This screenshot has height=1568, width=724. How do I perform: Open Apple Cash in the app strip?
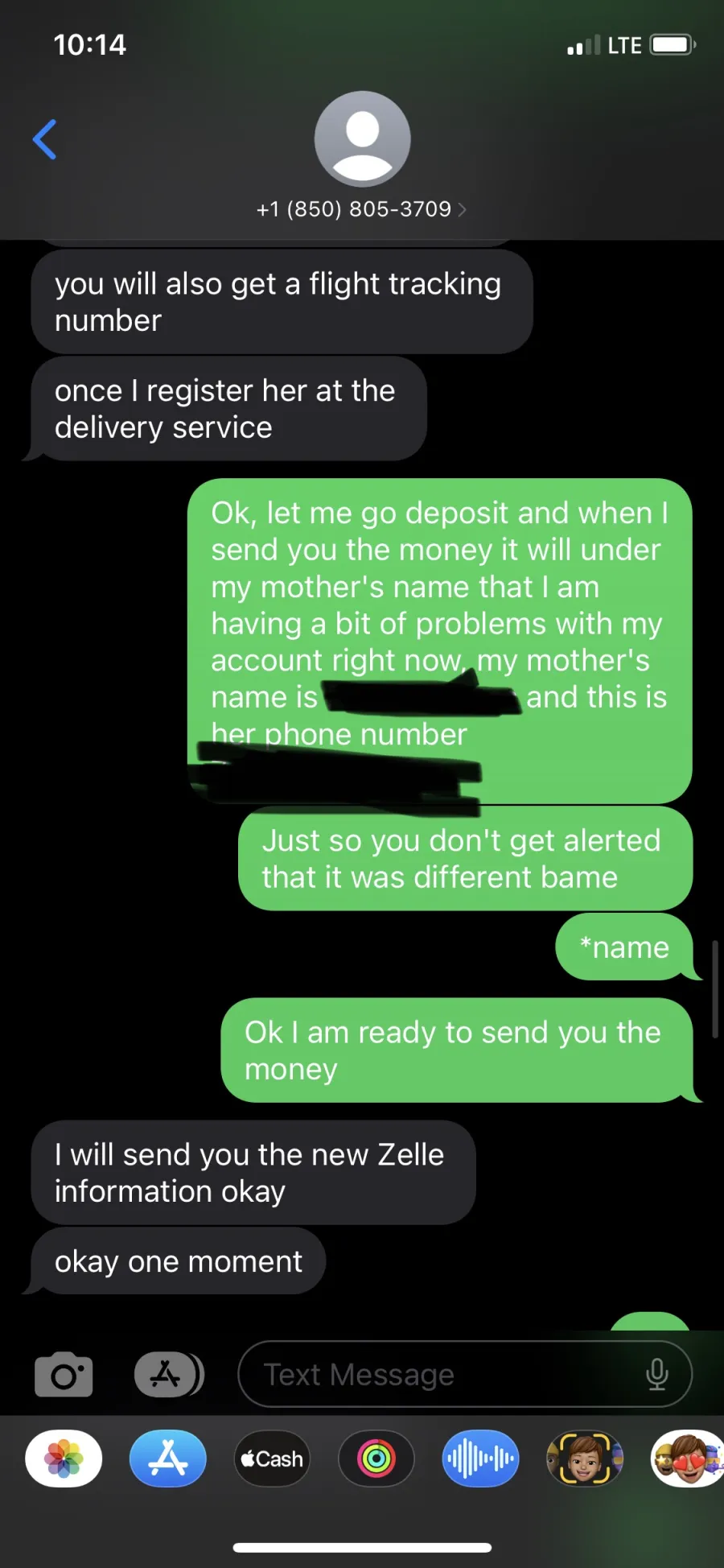272,1459
